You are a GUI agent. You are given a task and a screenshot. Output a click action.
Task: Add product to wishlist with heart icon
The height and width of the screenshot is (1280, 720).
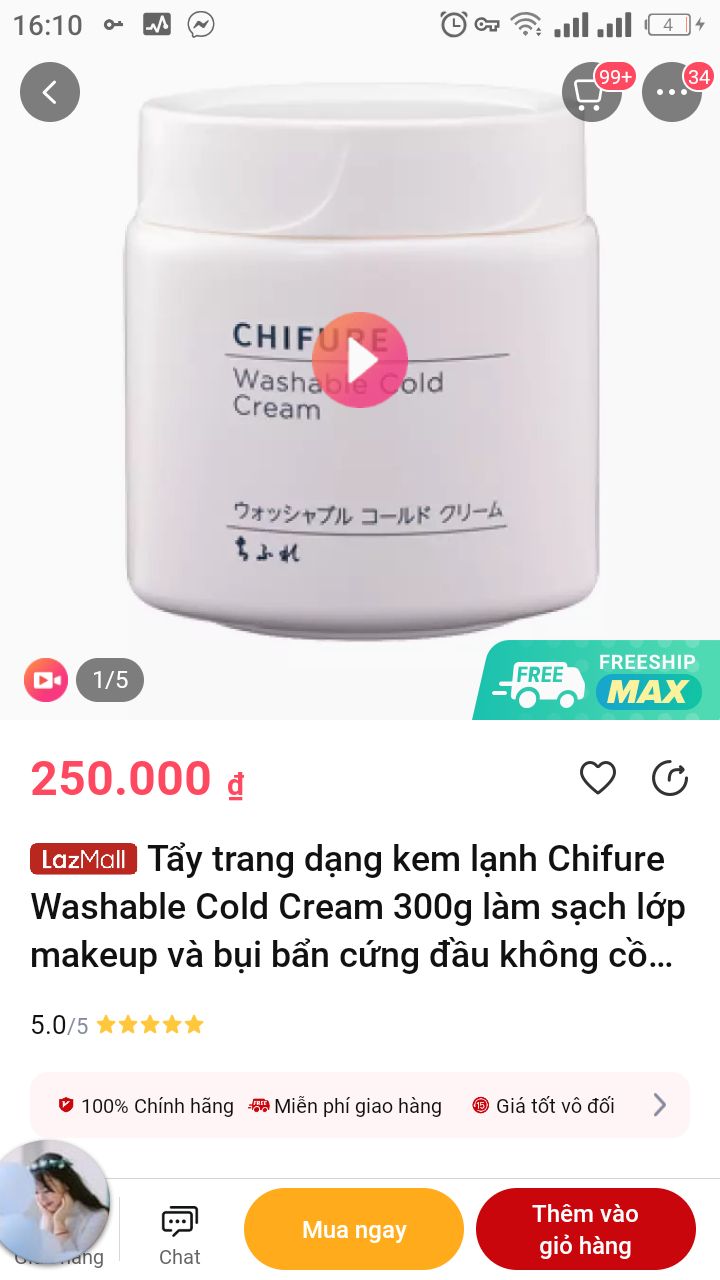[598, 778]
